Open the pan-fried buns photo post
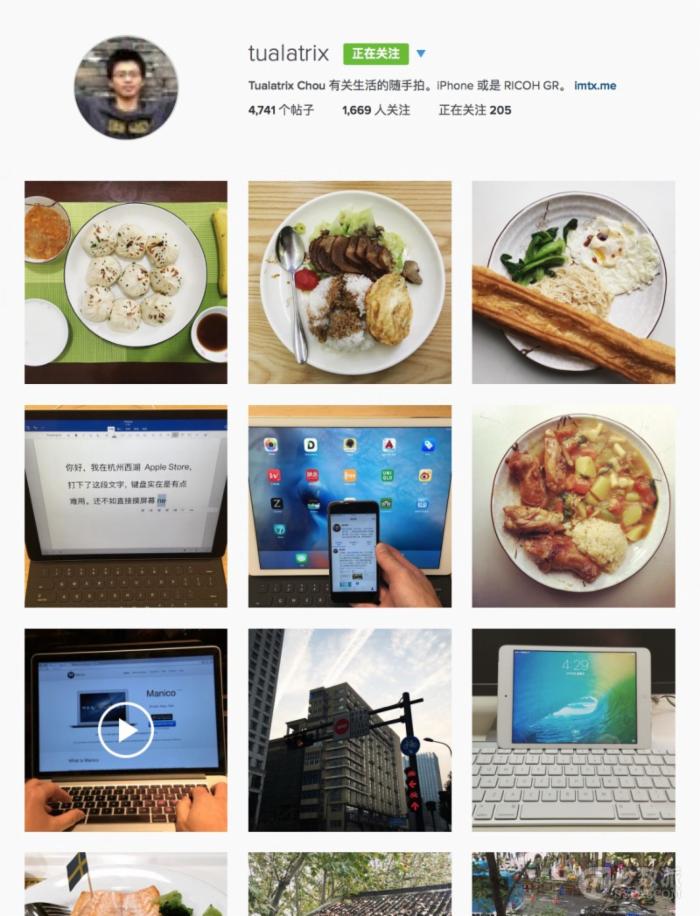700x916 pixels. (126, 282)
